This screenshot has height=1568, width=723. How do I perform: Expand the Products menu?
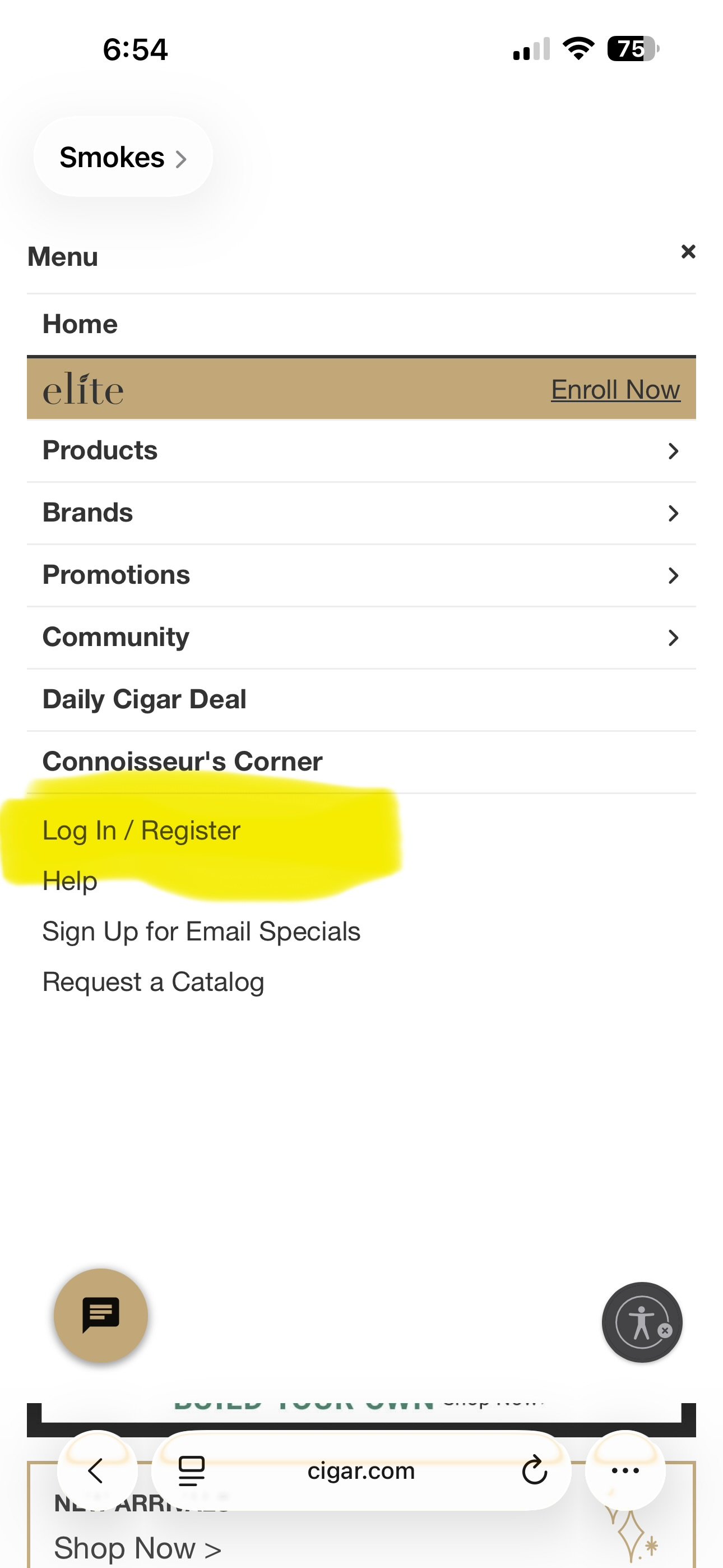click(x=360, y=451)
